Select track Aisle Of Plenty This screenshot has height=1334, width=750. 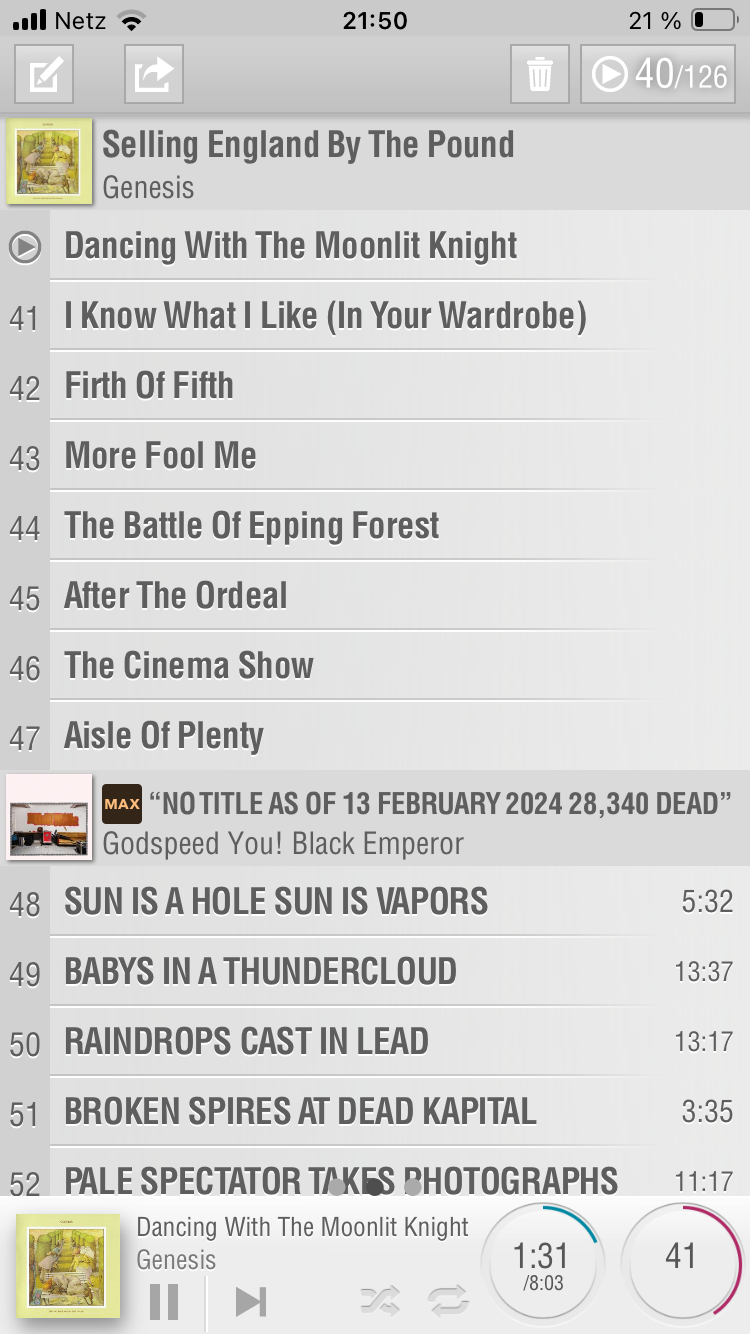[x=375, y=736]
